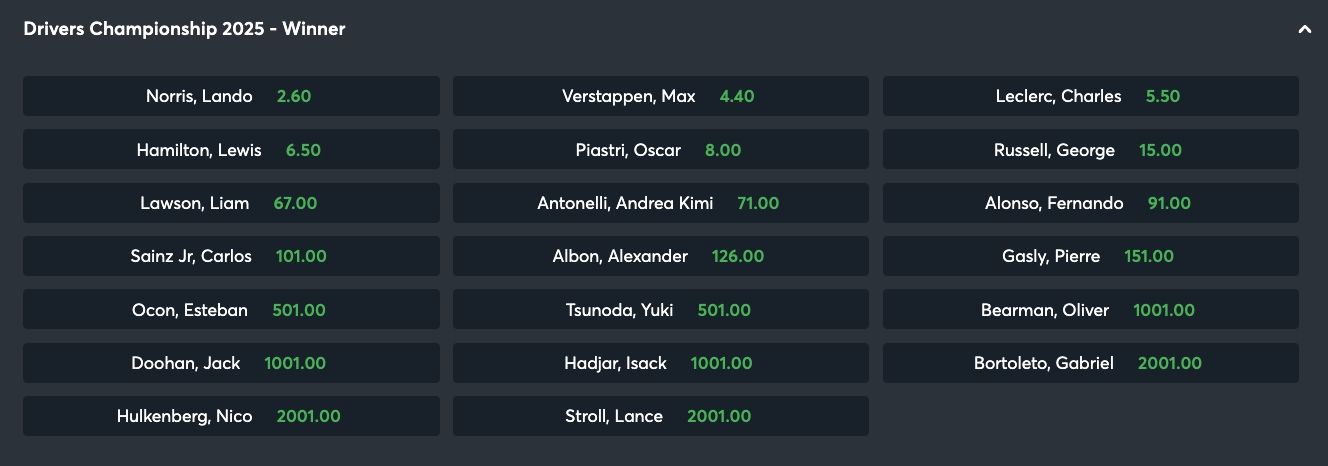The width and height of the screenshot is (1328, 466).
Task: Choose Bortoleto, Gabriel at 2001.00
Action: coord(1090,363)
